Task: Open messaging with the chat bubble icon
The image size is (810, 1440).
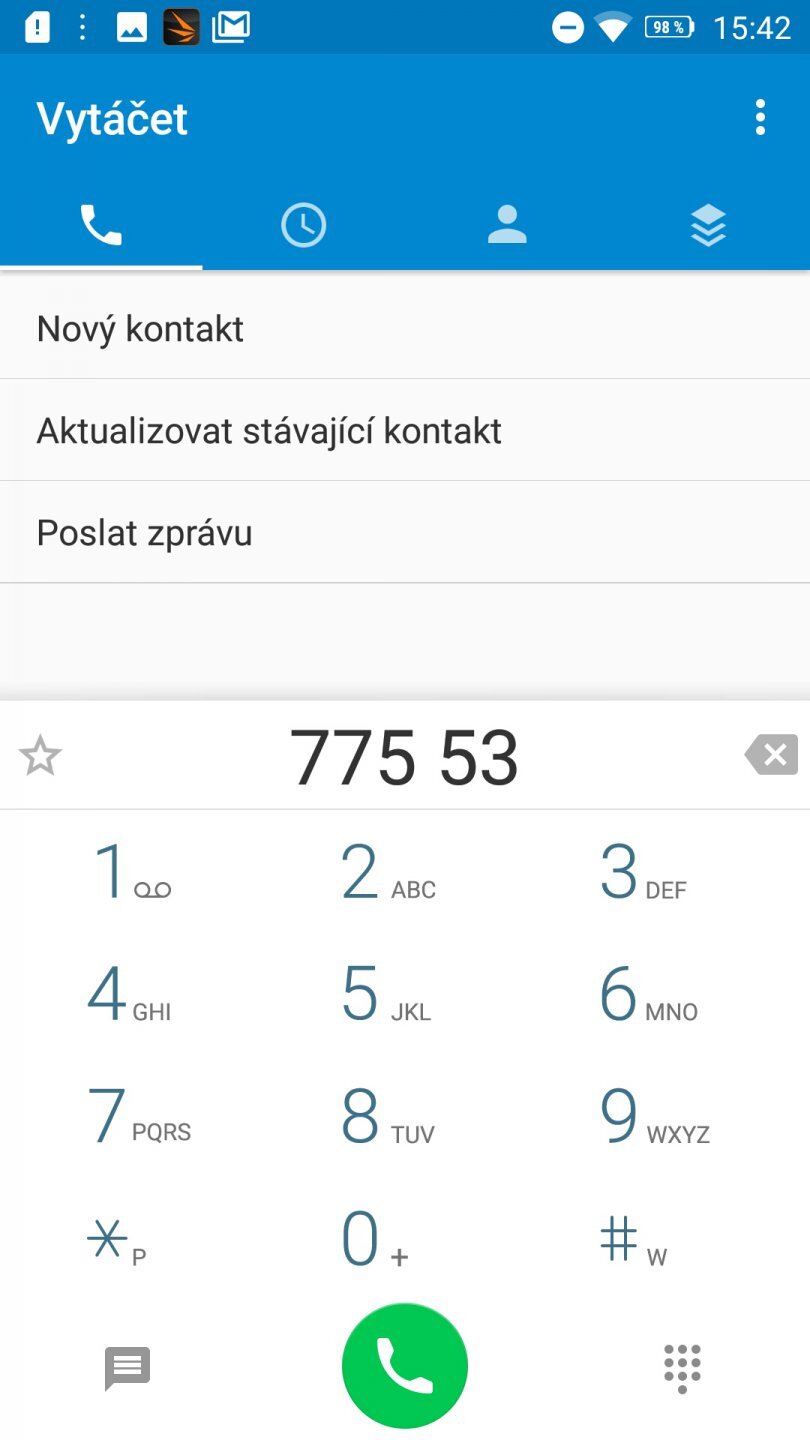Action: pyautogui.click(x=126, y=1367)
